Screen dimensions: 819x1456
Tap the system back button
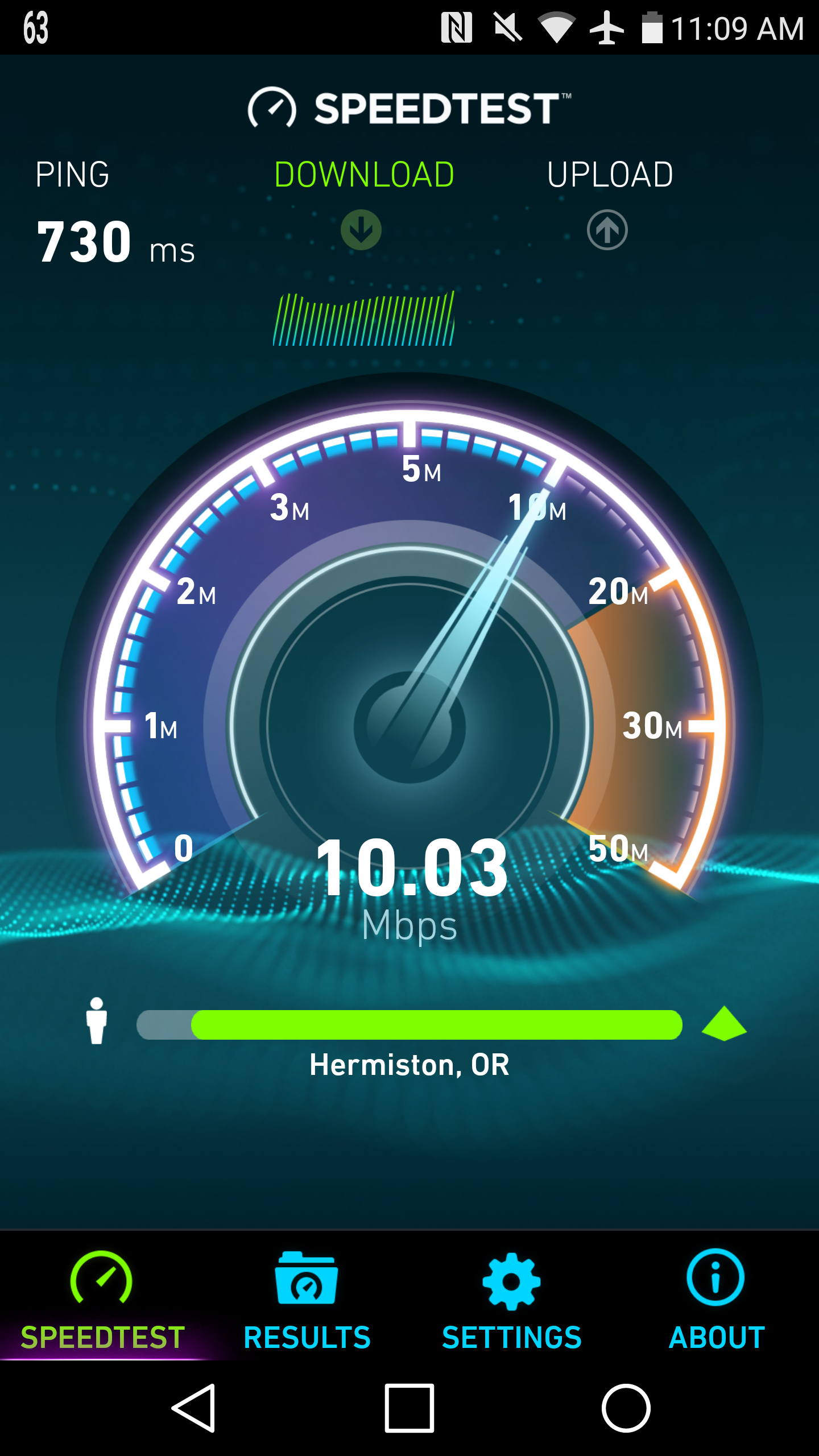click(194, 1408)
